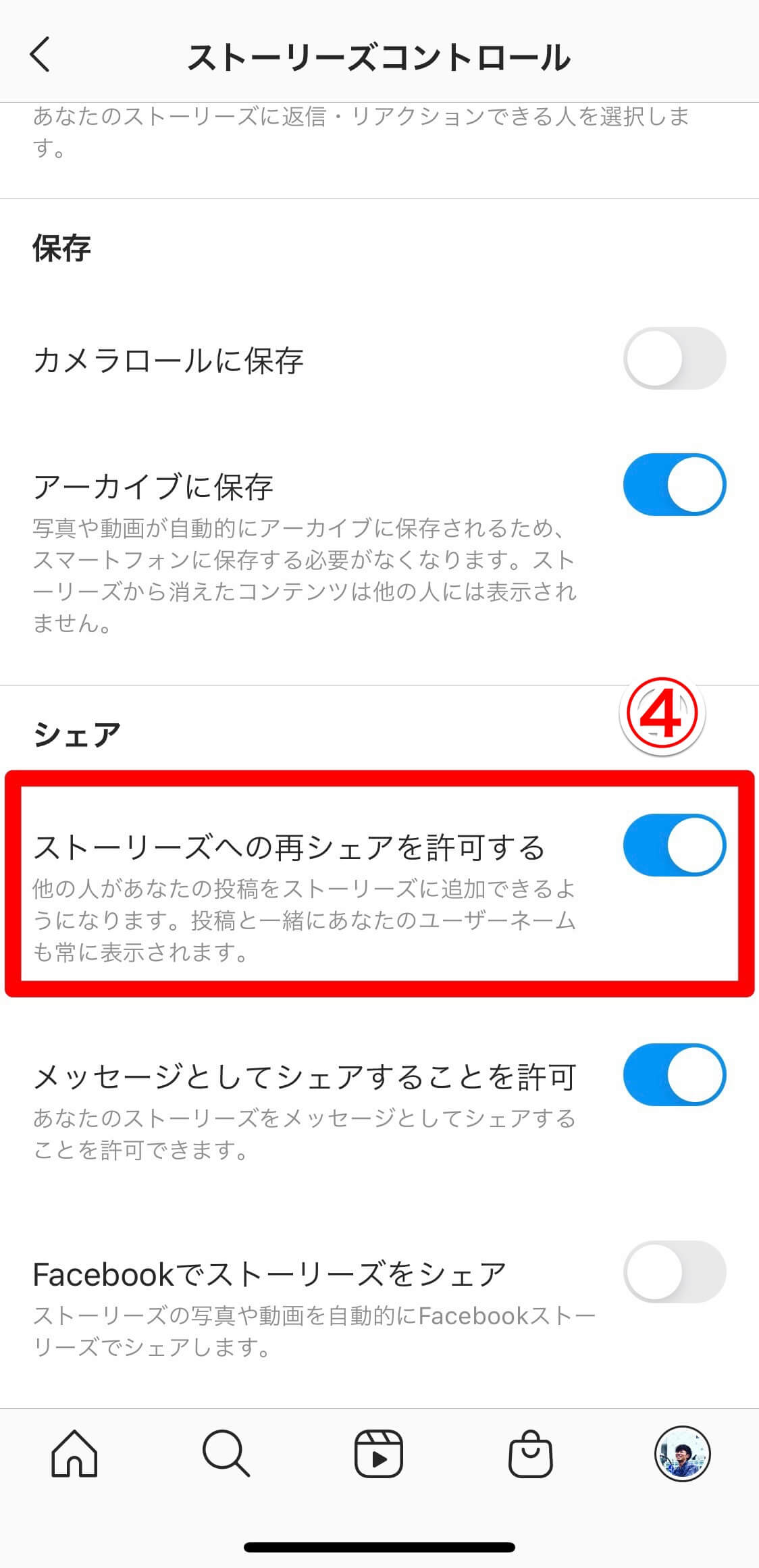Image resolution: width=759 pixels, height=1568 pixels.
Task: Enable カメラロールに保存 switch
Action: pos(675,359)
